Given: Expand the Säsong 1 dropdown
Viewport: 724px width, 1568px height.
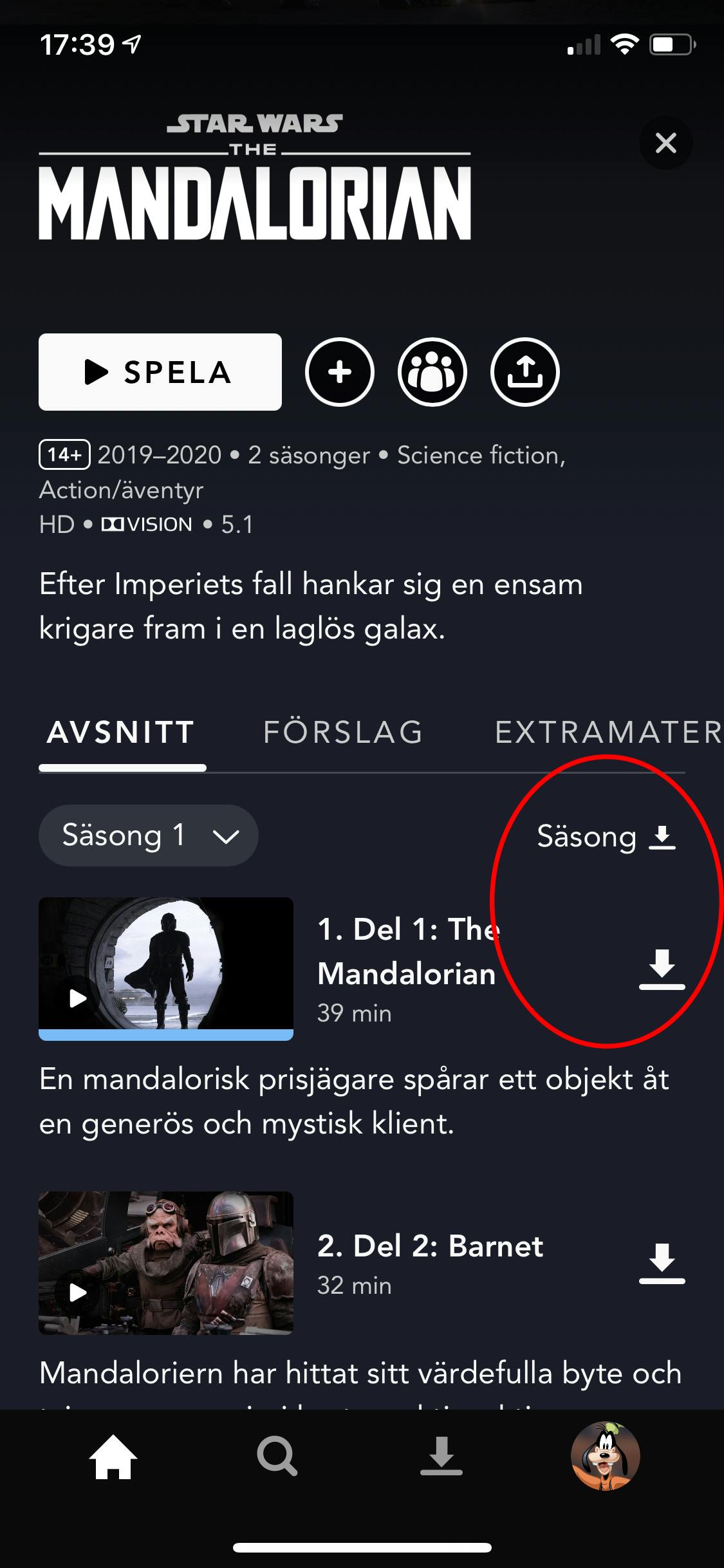Looking at the screenshot, I should coord(149,835).
